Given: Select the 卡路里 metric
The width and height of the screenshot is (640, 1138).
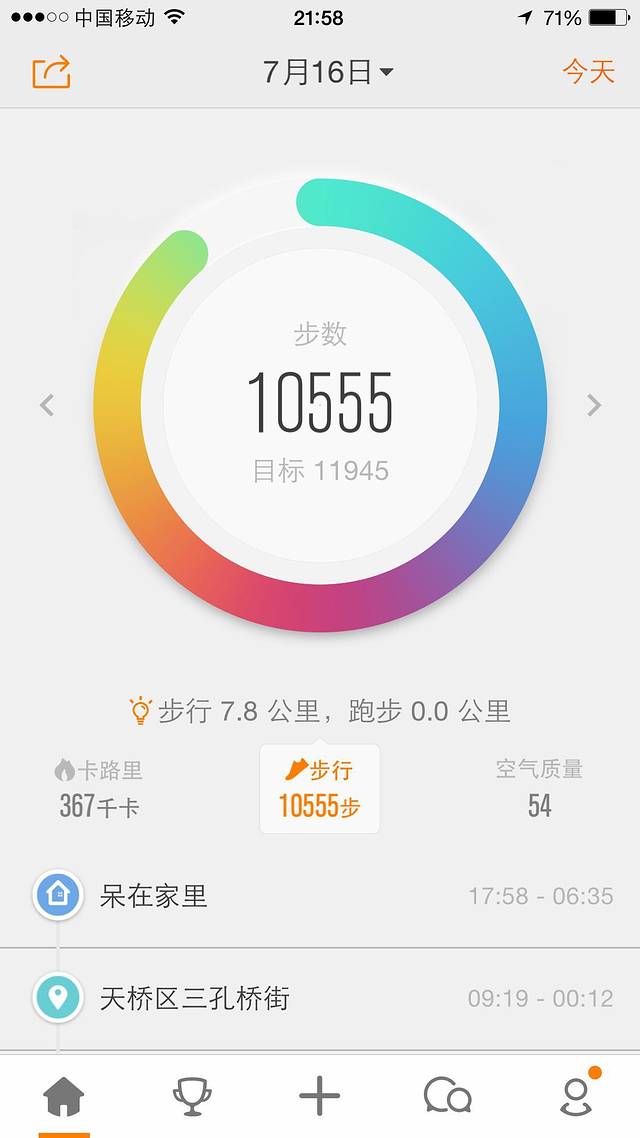Looking at the screenshot, I should click(99, 788).
